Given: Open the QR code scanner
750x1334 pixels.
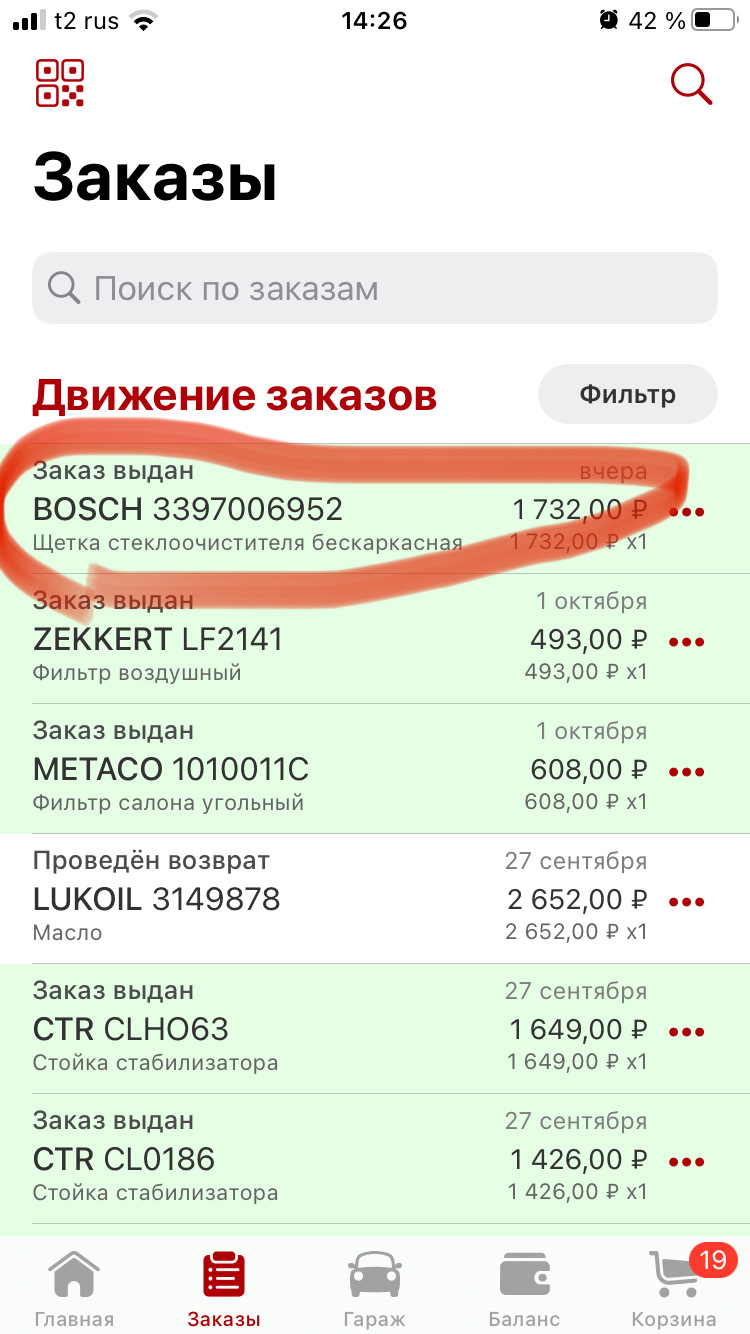Looking at the screenshot, I should (60, 83).
